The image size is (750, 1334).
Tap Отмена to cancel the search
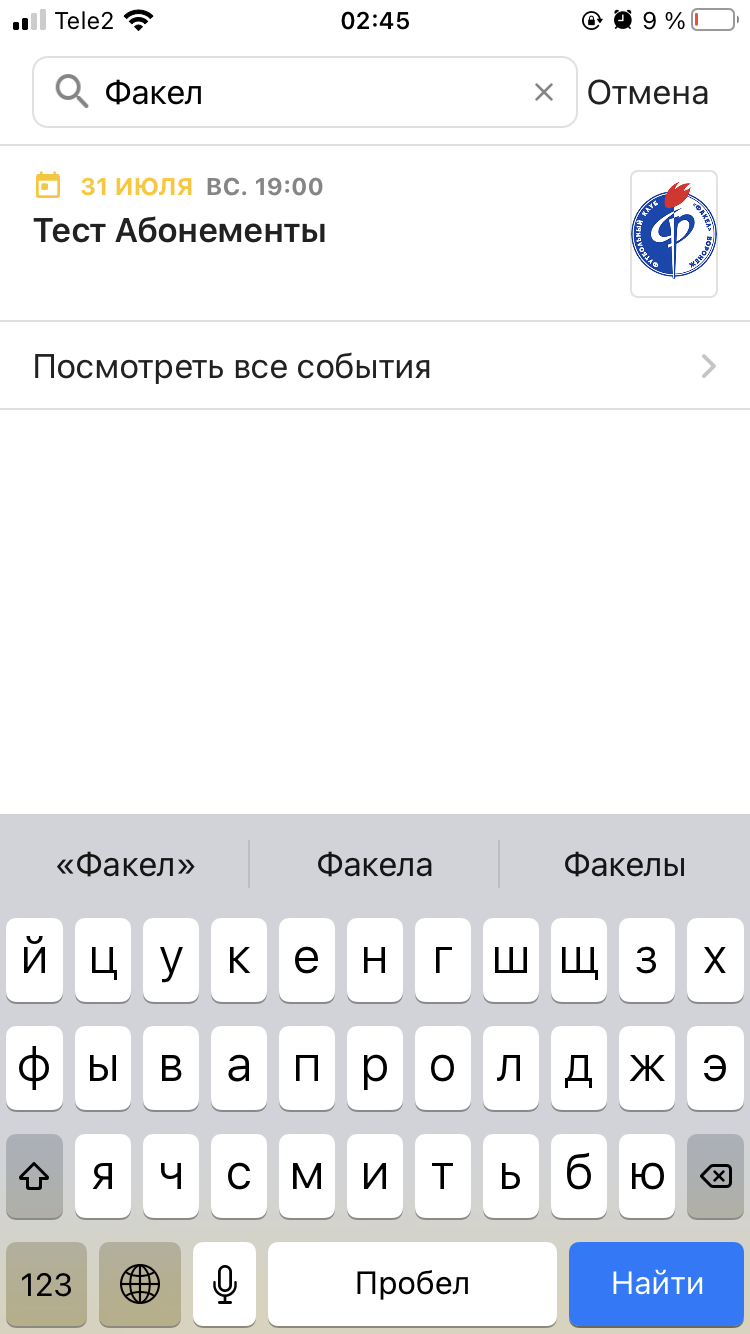[x=648, y=93]
